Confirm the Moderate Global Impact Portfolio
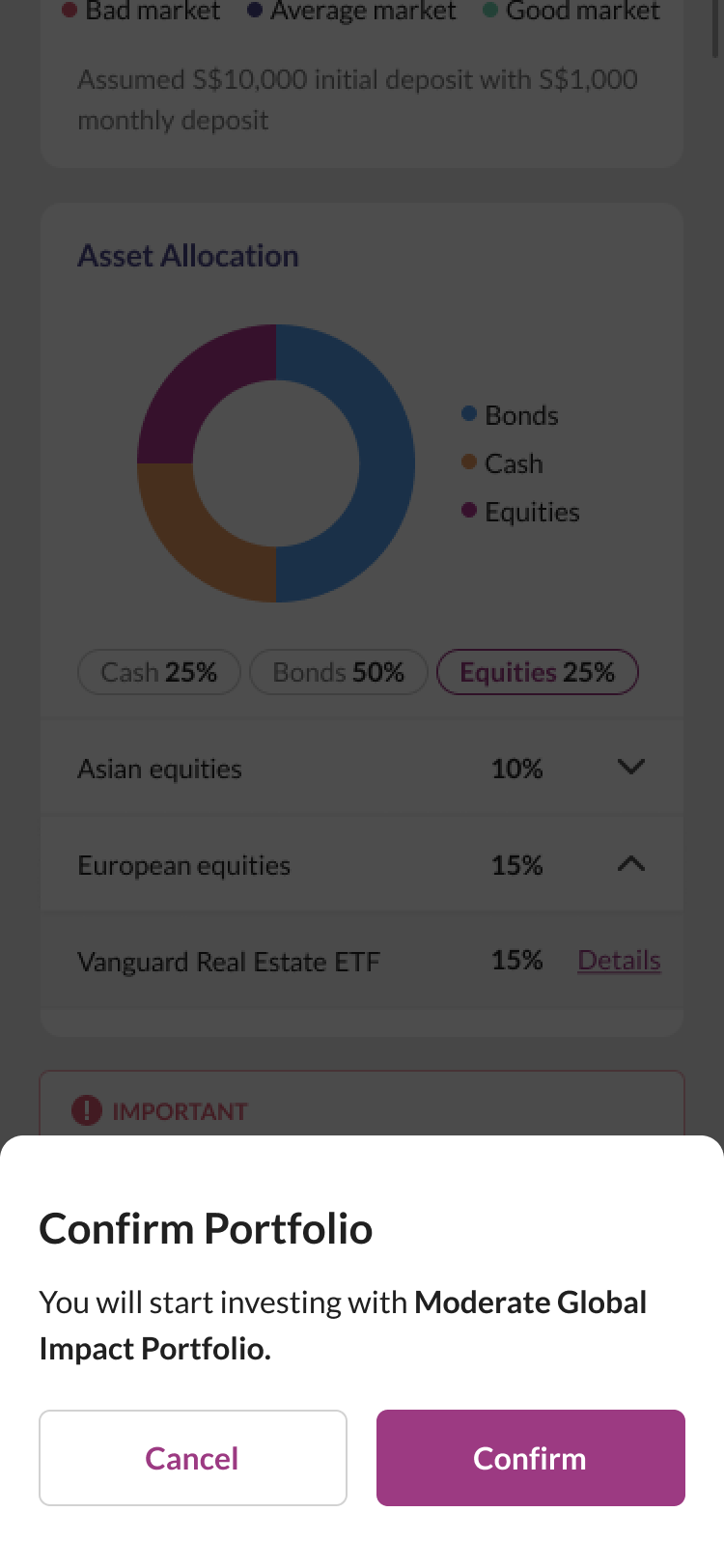This screenshot has width=724, height=1568. pyautogui.click(x=530, y=1457)
